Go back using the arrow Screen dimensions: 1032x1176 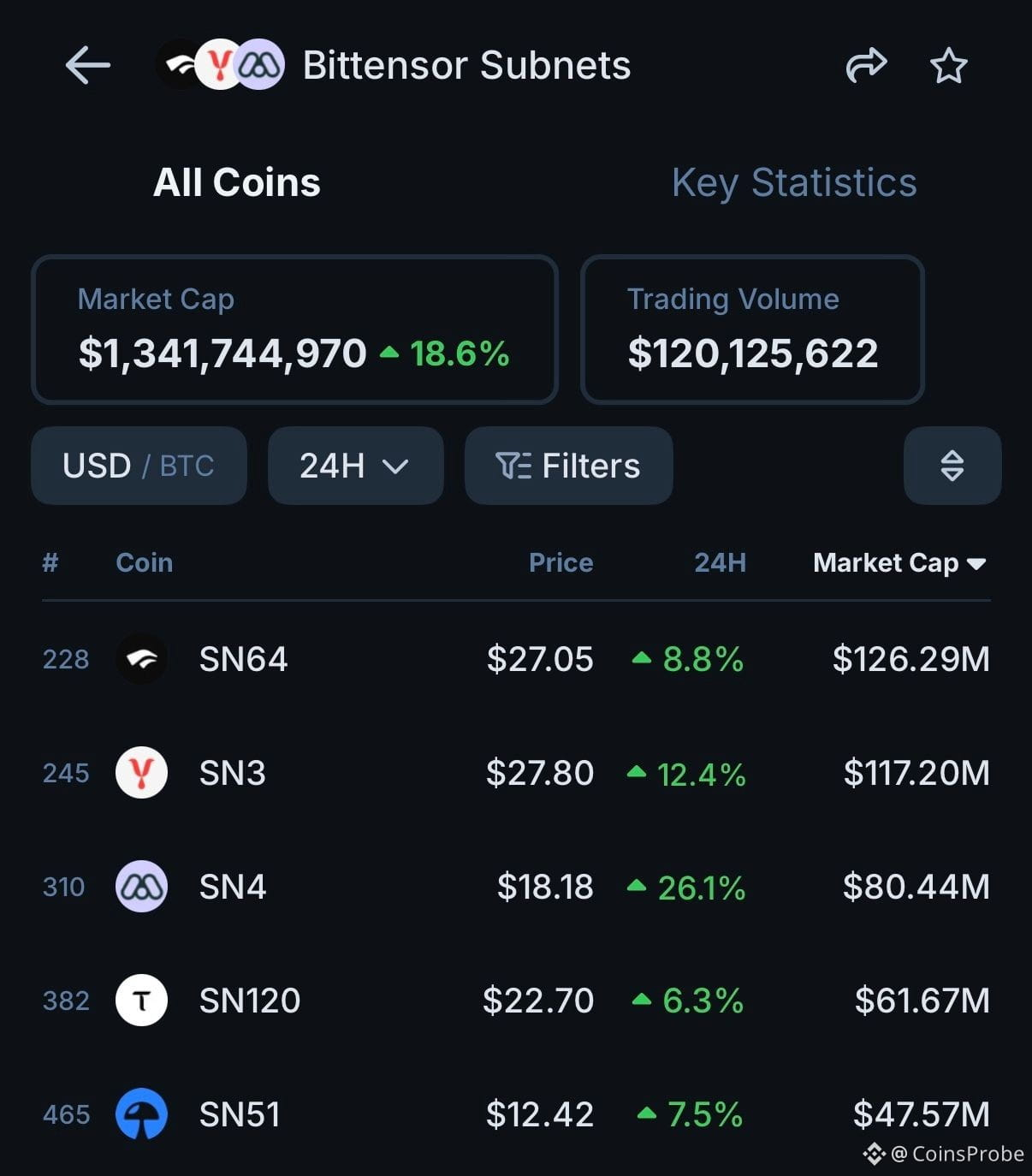[x=87, y=66]
